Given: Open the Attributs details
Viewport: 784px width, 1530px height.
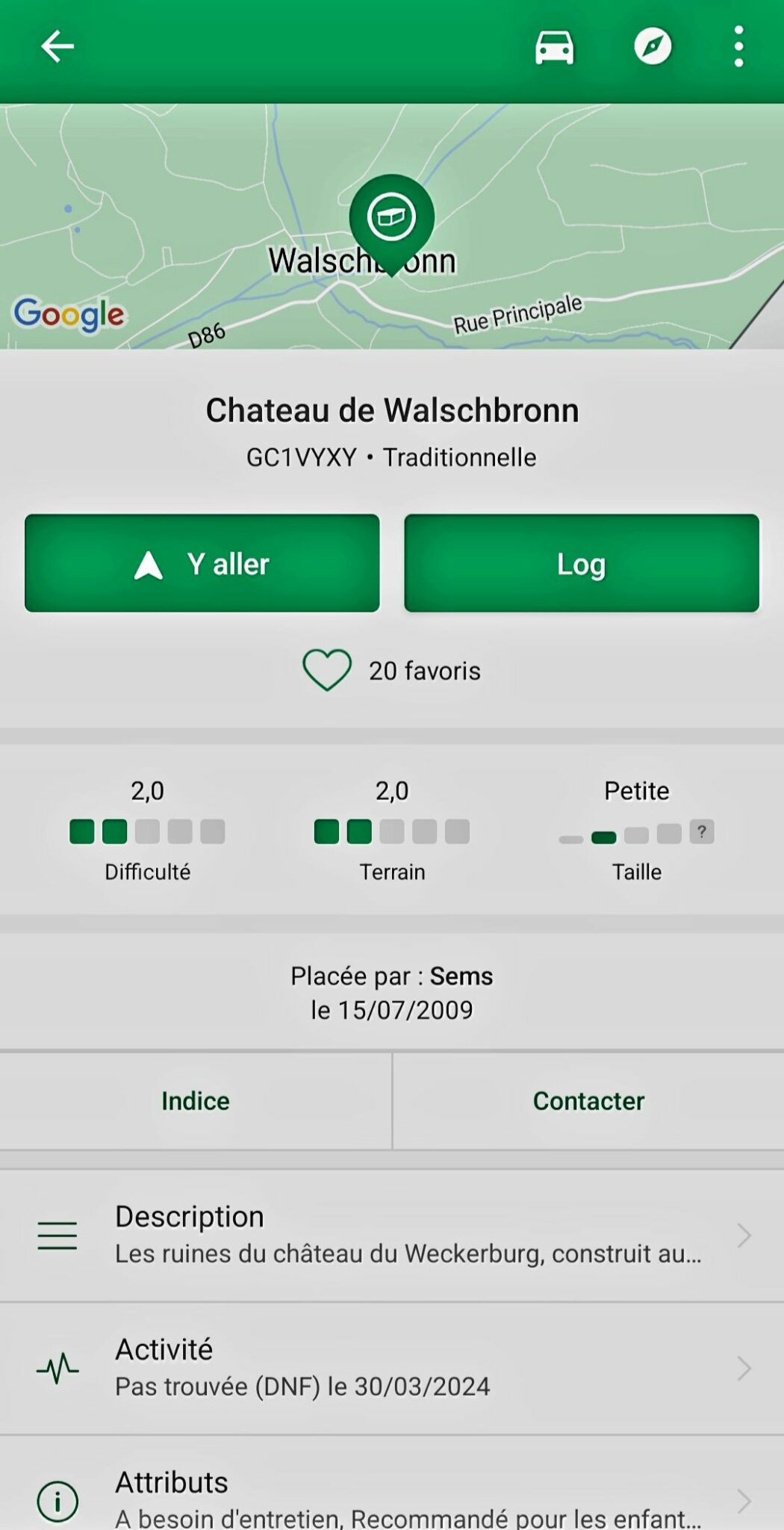Looking at the screenshot, I should click(392, 1498).
